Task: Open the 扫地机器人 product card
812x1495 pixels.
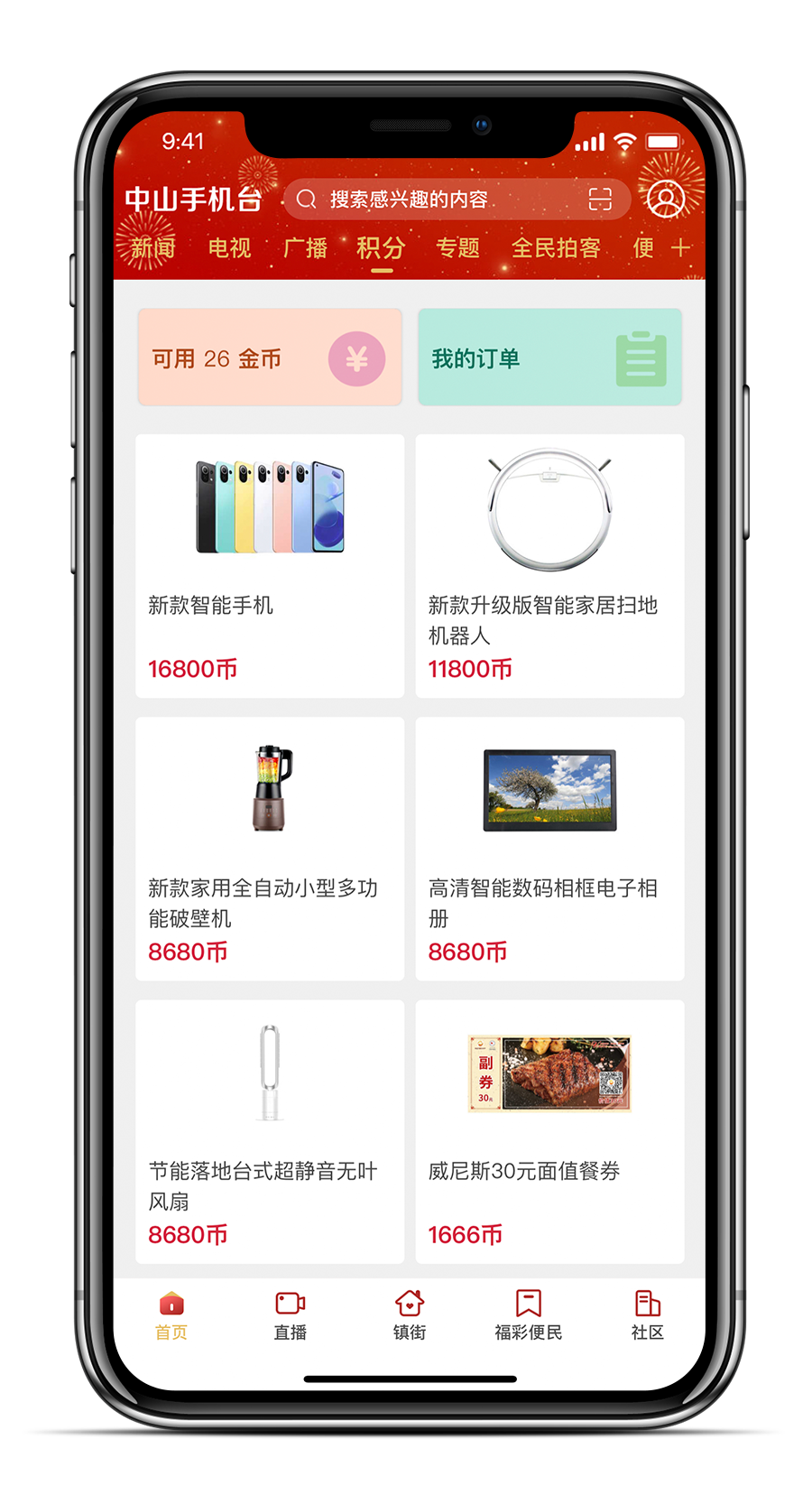Action: 549,566
